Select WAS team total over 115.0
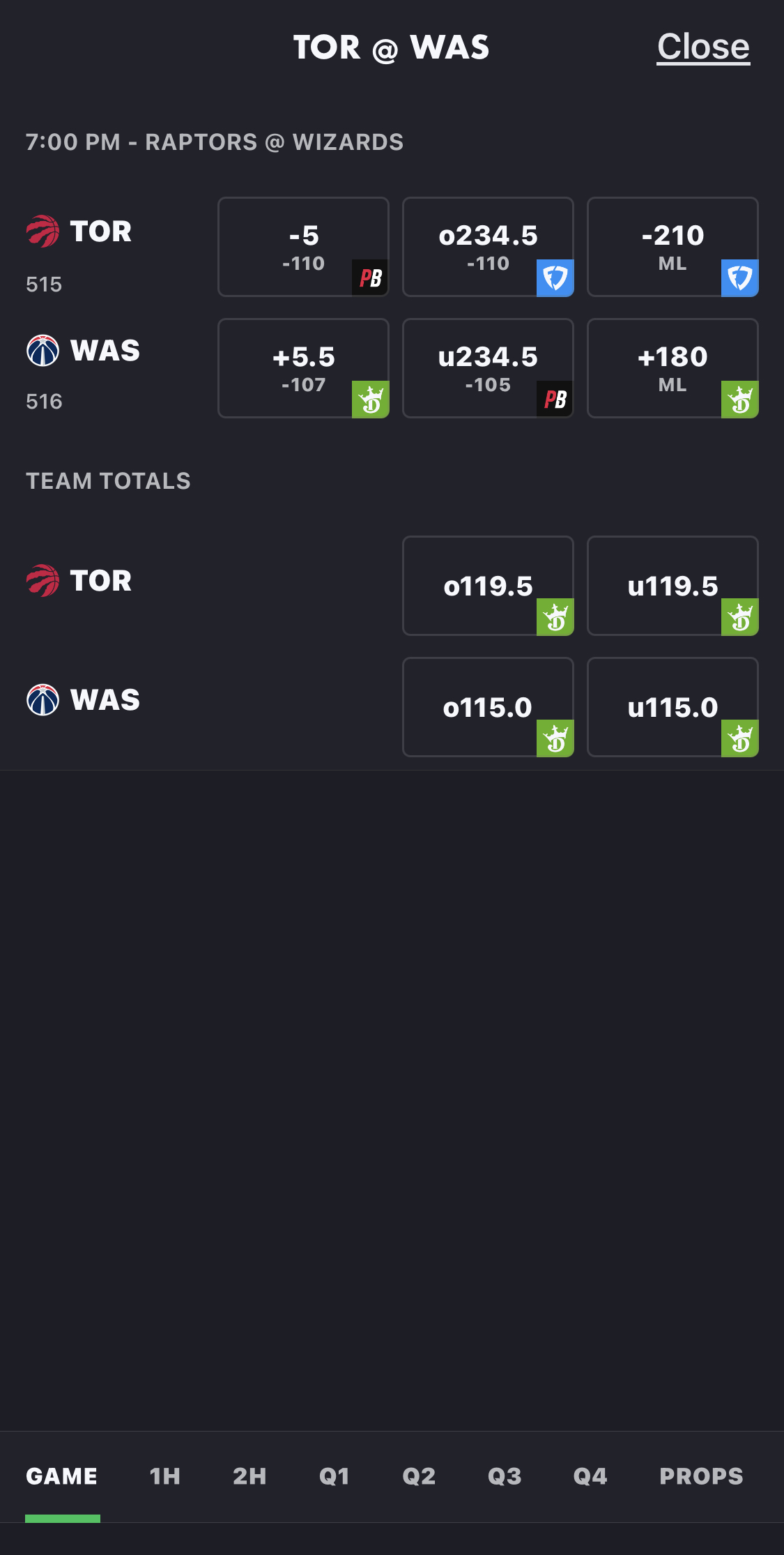784x1555 pixels. point(488,707)
